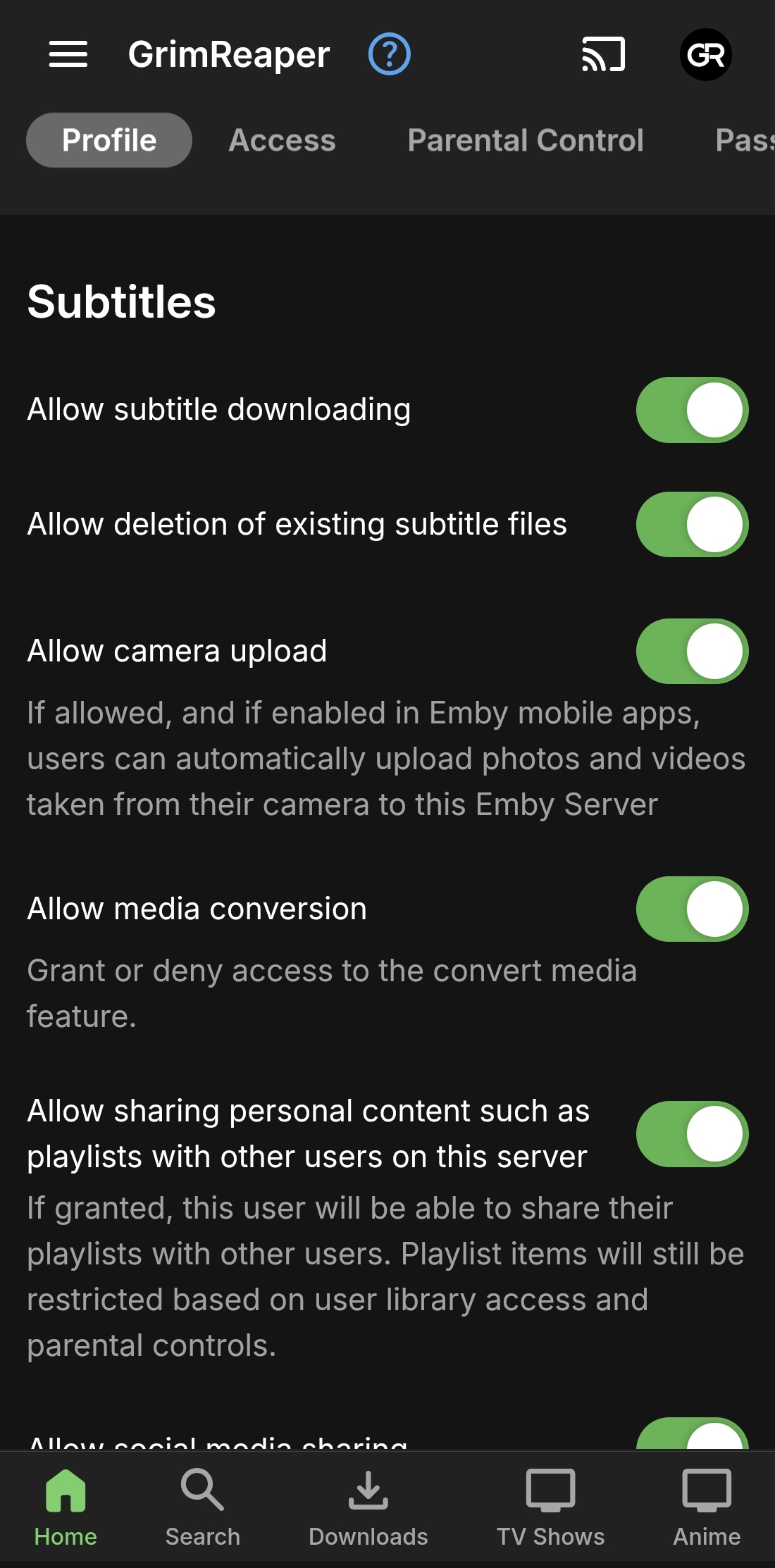Select the Profile tab

(x=109, y=140)
